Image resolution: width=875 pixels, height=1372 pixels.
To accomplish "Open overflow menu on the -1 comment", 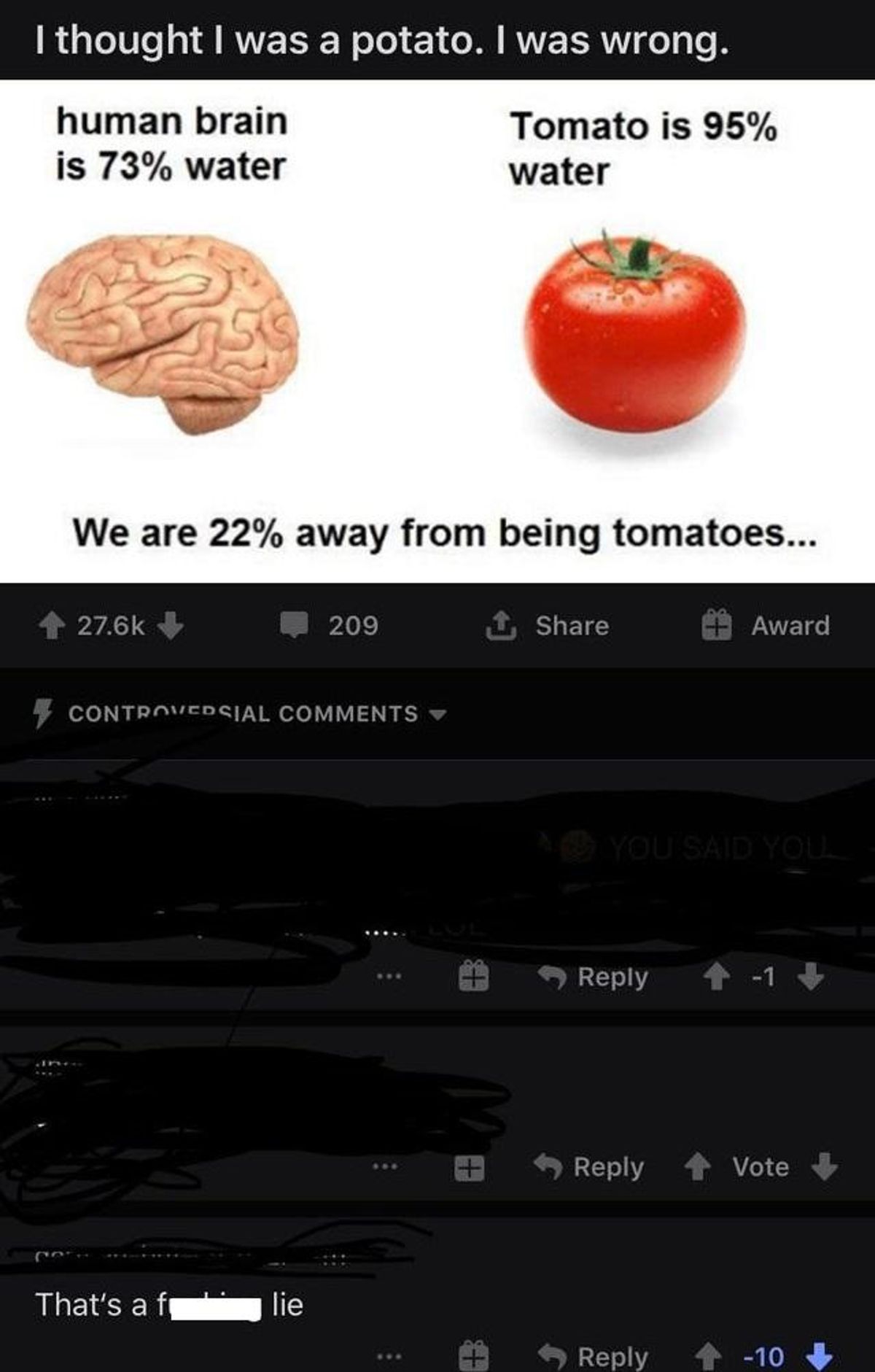I will (x=388, y=977).
